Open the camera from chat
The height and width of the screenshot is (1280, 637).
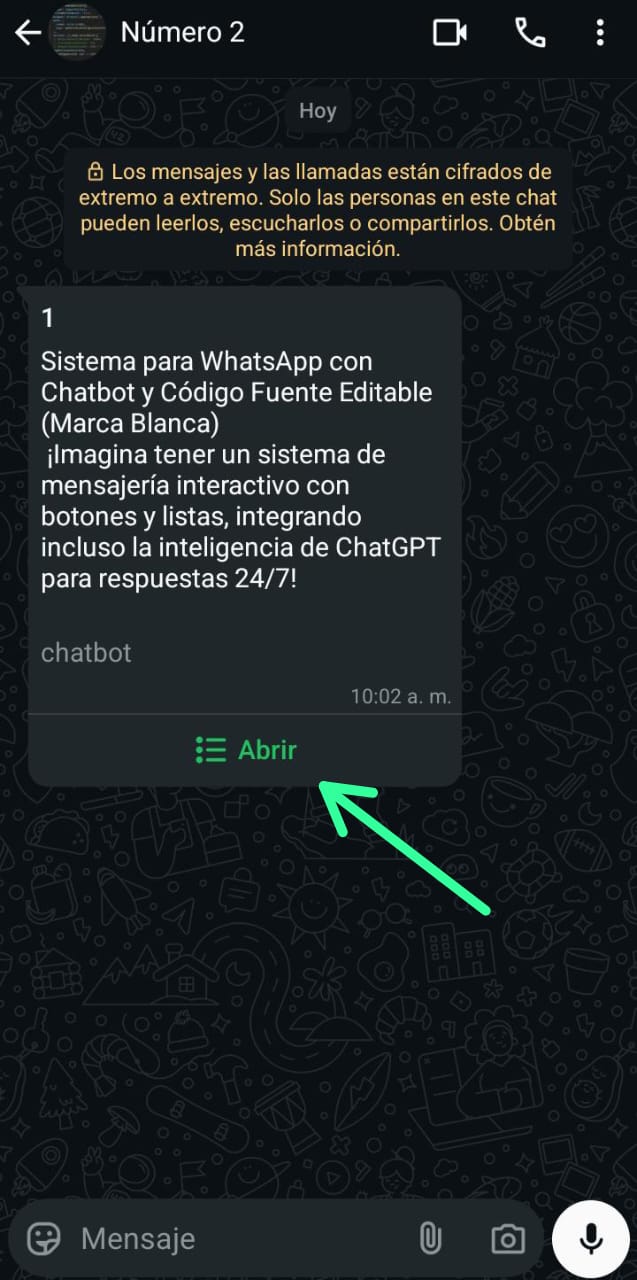(508, 1239)
